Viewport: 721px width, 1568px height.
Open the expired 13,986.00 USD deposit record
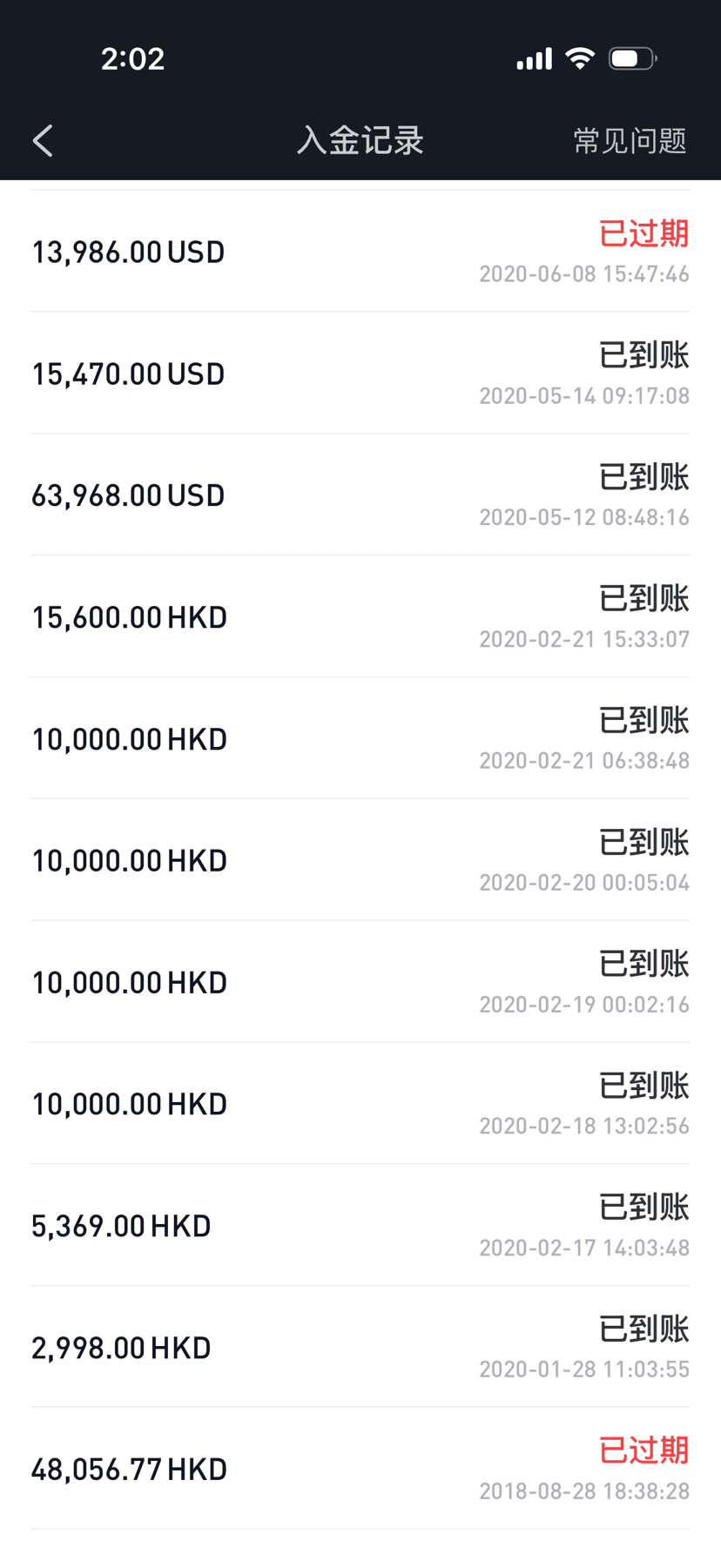(360, 252)
